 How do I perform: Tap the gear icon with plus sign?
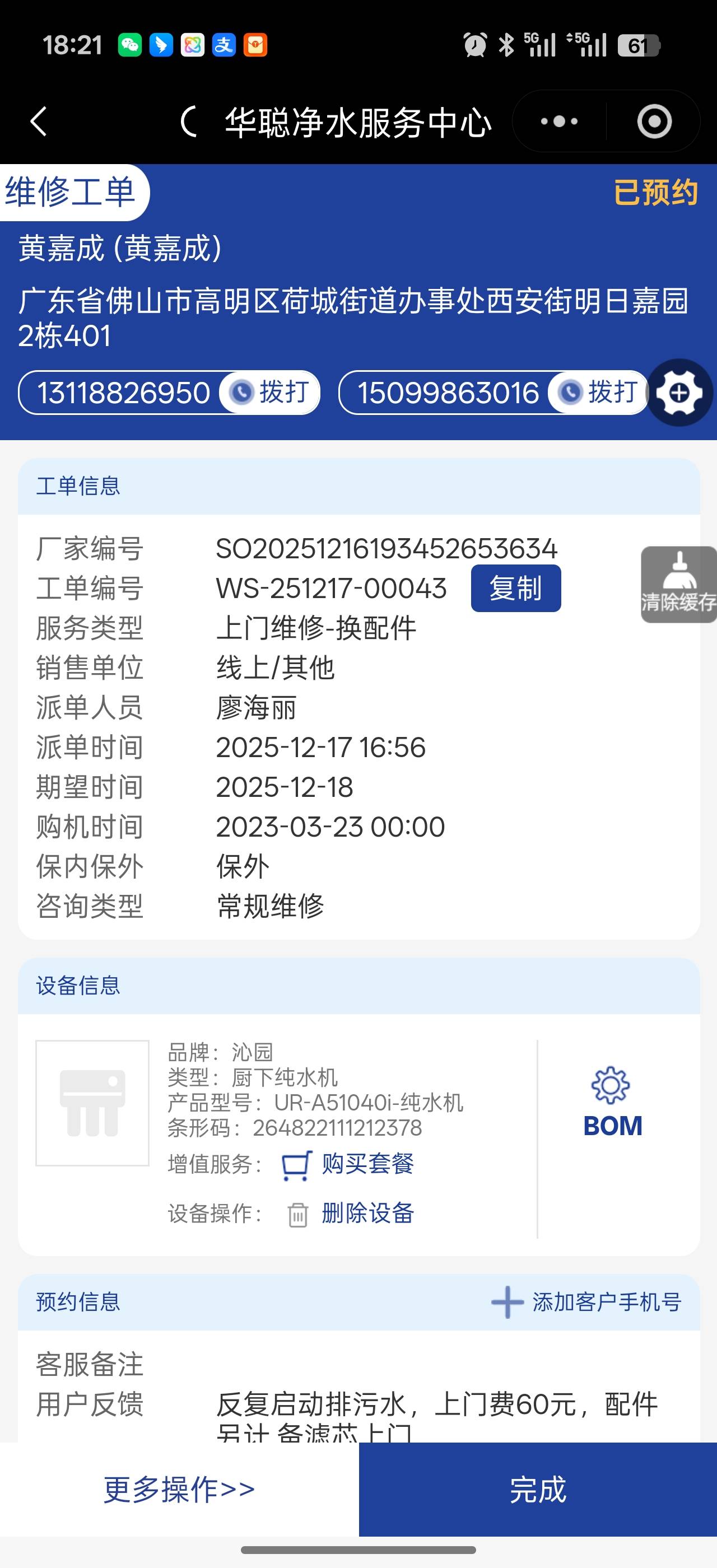tap(679, 393)
